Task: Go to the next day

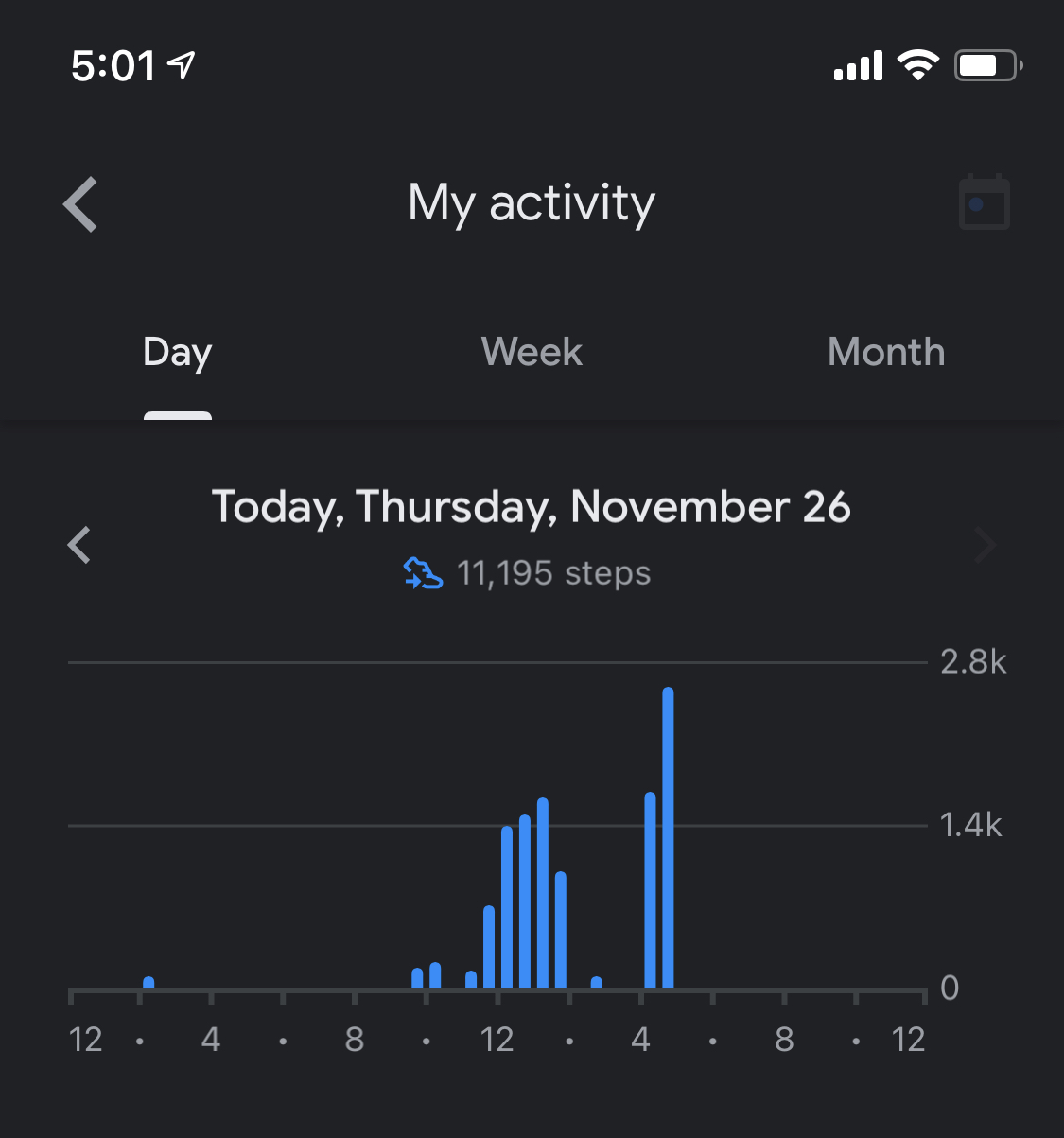Action: click(x=985, y=545)
